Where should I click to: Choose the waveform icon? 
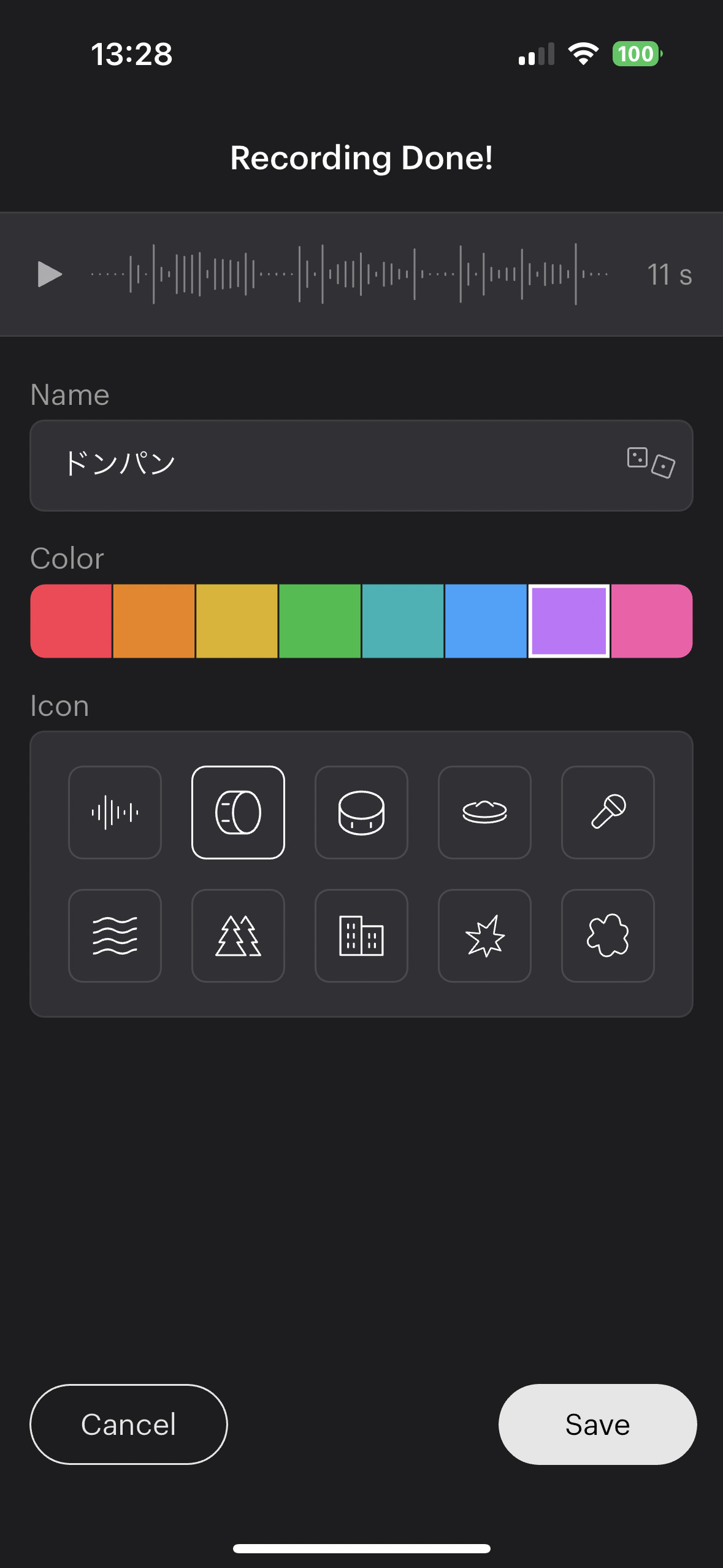click(115, 812)
